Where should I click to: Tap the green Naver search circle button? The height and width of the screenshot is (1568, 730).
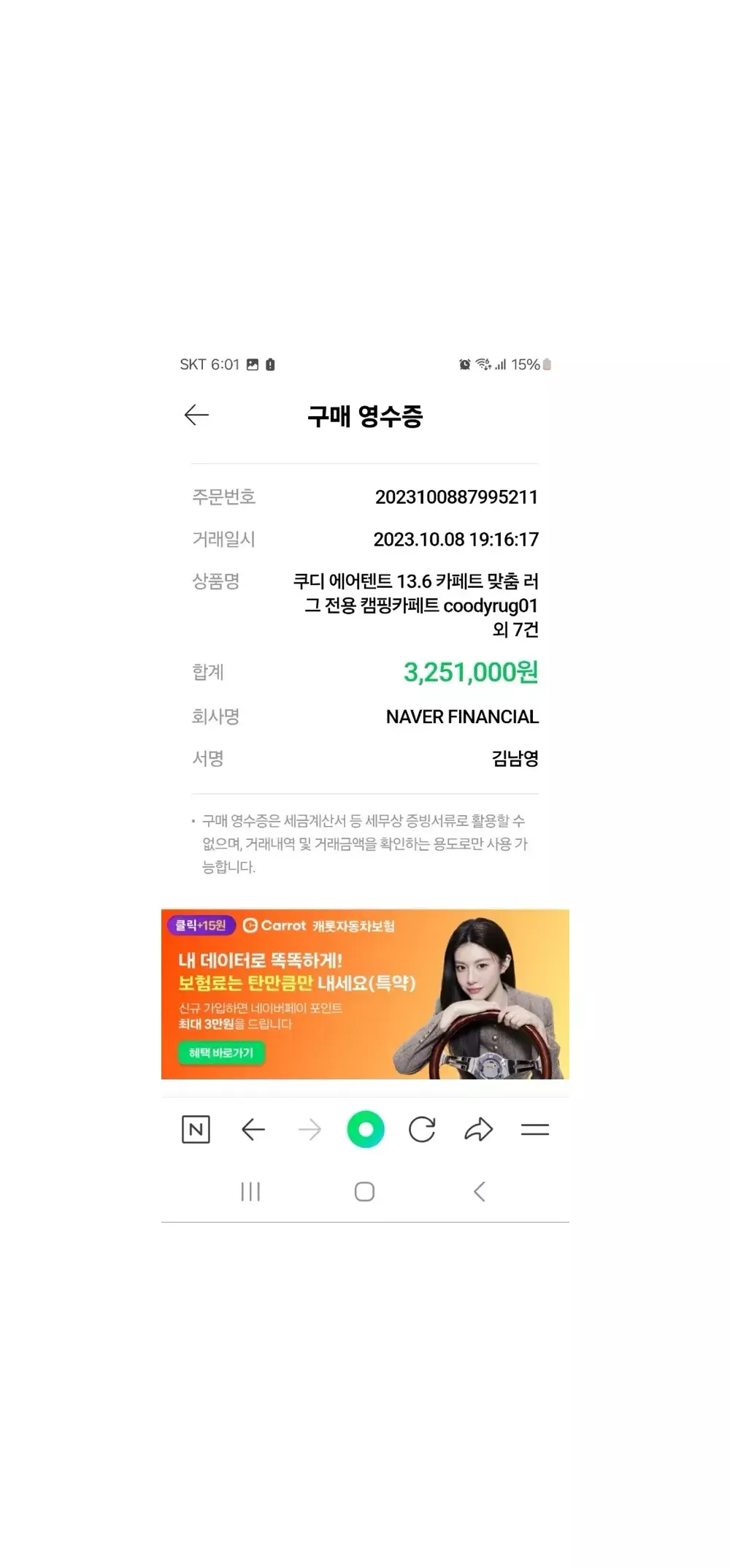366,1130
